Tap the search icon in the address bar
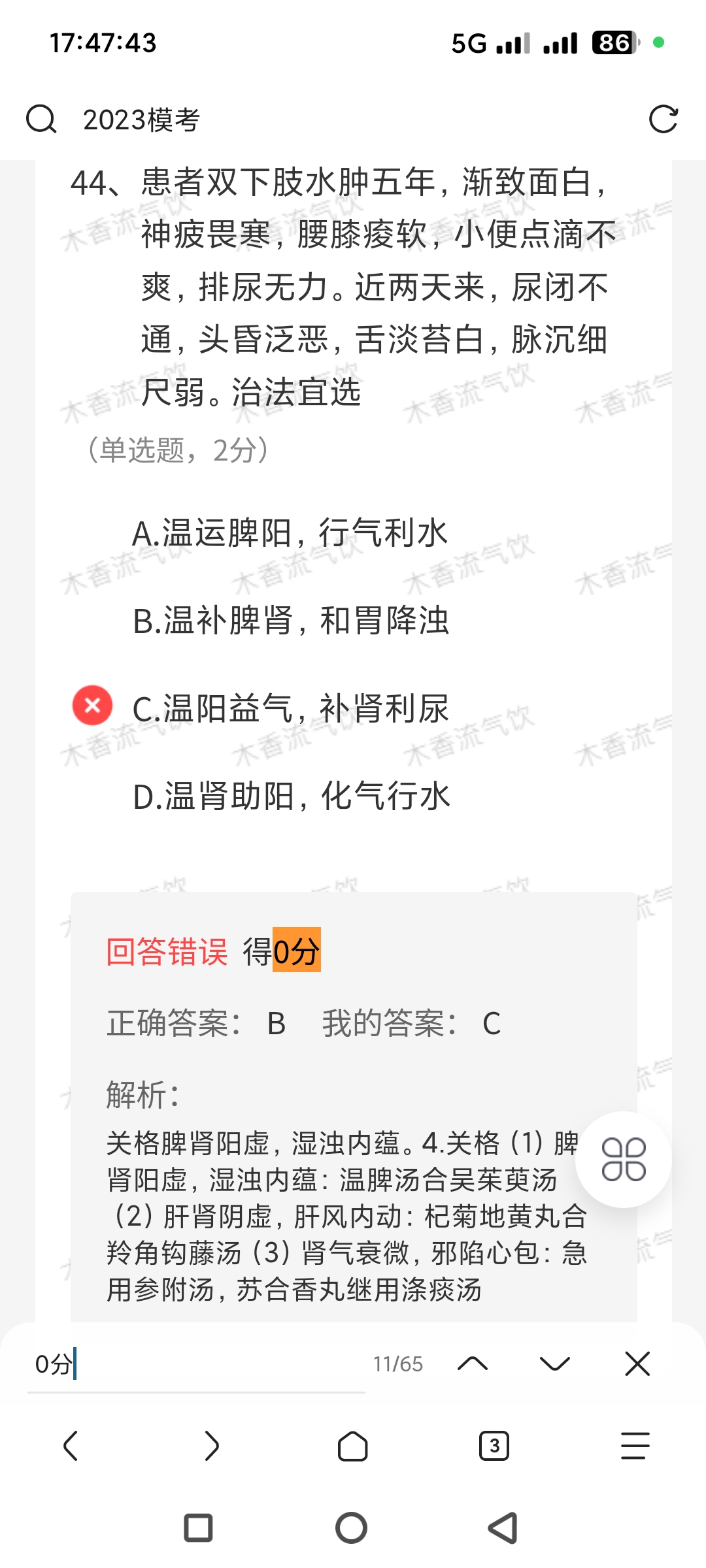Viewport: 706px width, 1568px height. pos(41,120)
